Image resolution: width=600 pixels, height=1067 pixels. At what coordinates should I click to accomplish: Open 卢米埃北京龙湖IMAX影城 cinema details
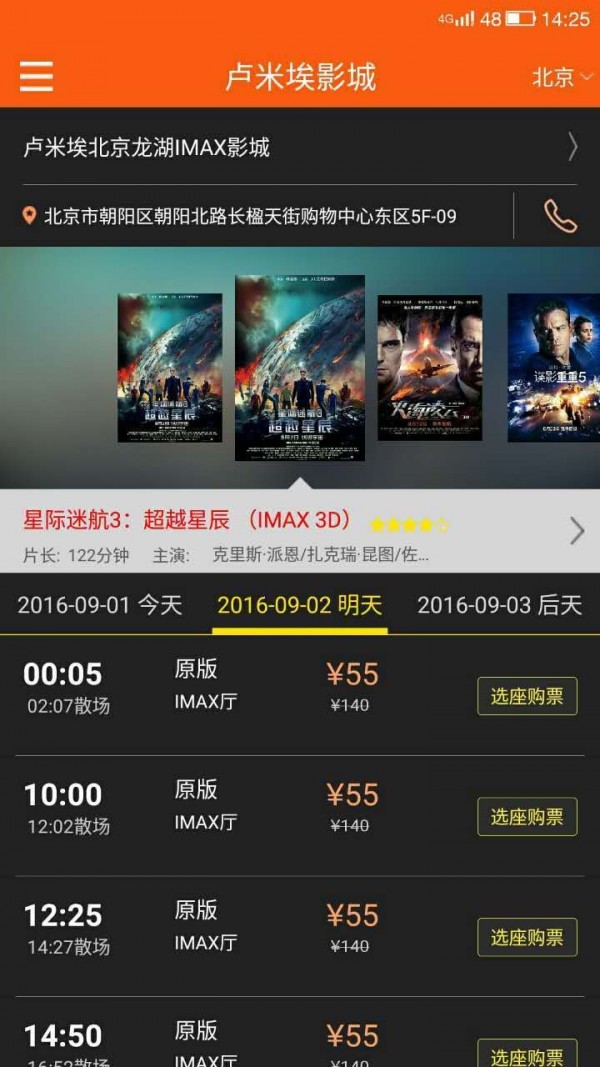tap(300, 148)
